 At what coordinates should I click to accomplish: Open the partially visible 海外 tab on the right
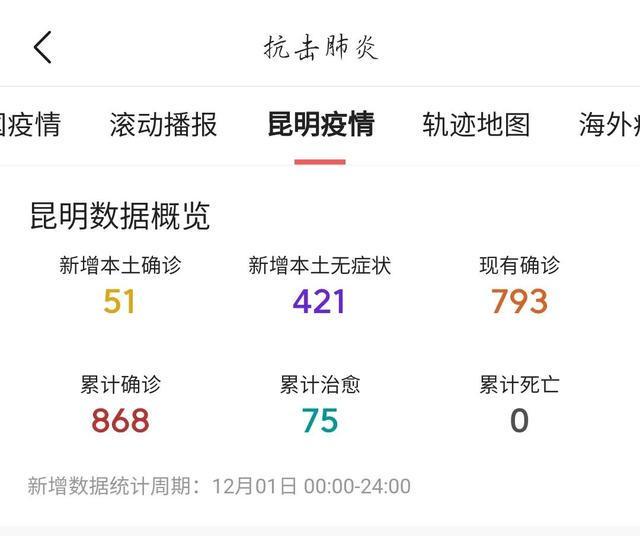[609, 125]
